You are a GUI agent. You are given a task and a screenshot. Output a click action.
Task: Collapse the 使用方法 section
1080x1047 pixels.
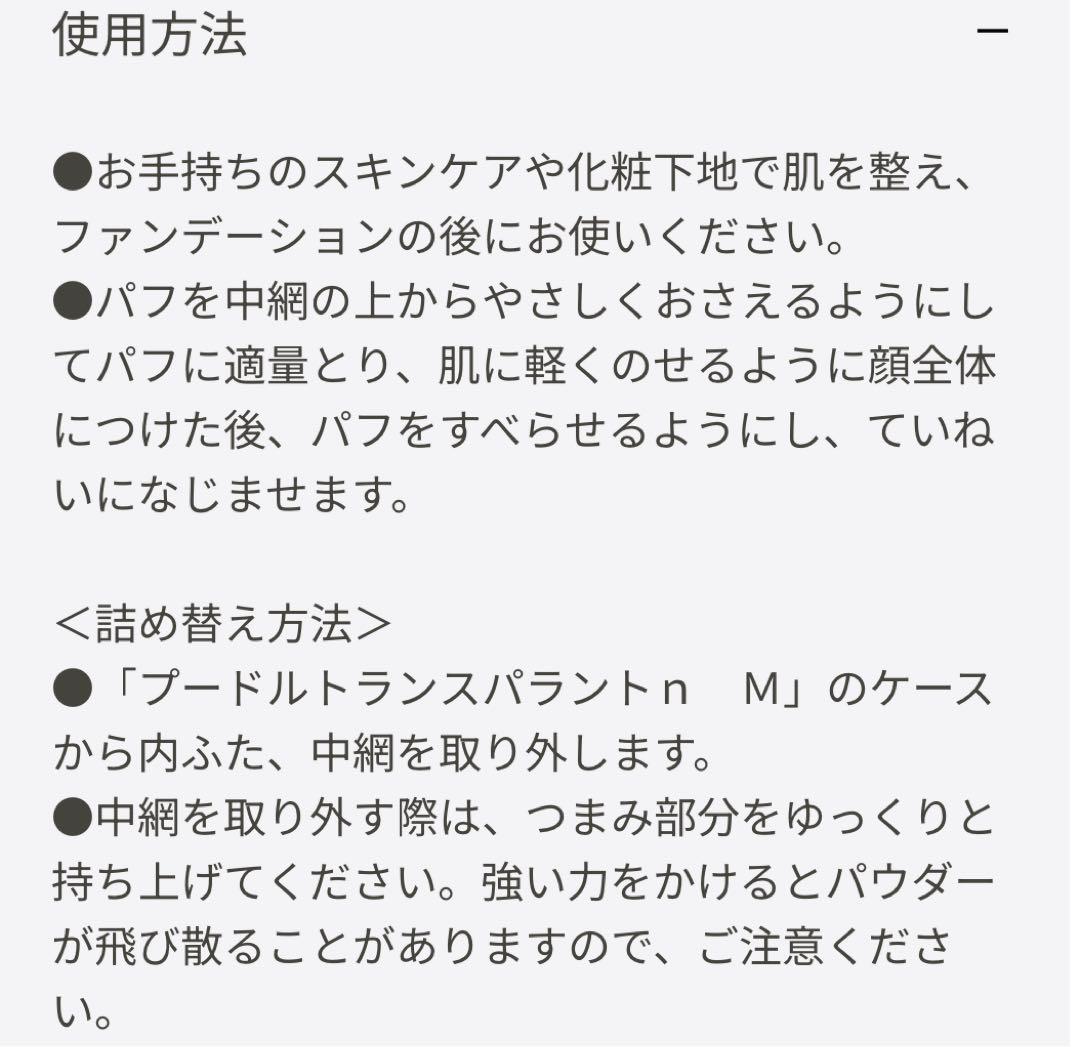[992, 32]
